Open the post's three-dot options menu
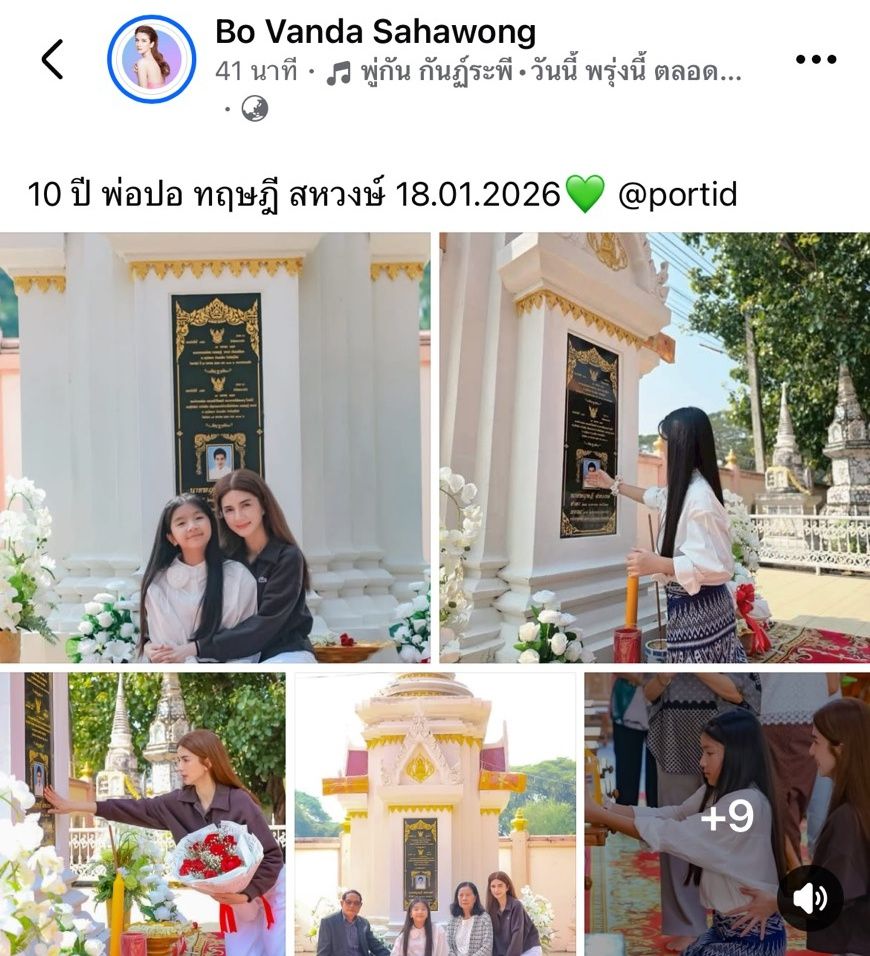Screen dimensions: 870x956 coord(815,60)
